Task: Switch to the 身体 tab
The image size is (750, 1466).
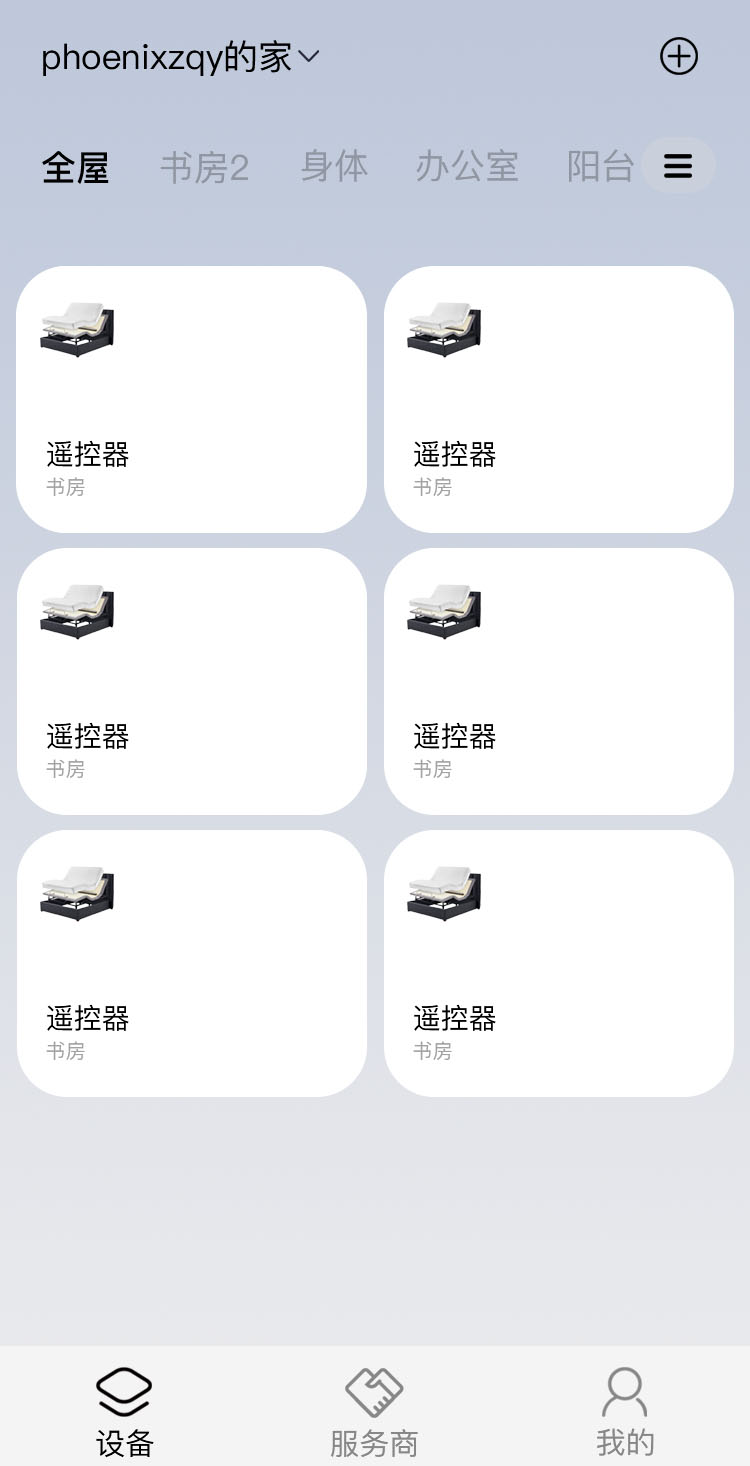Action: (x=334, y=167)
